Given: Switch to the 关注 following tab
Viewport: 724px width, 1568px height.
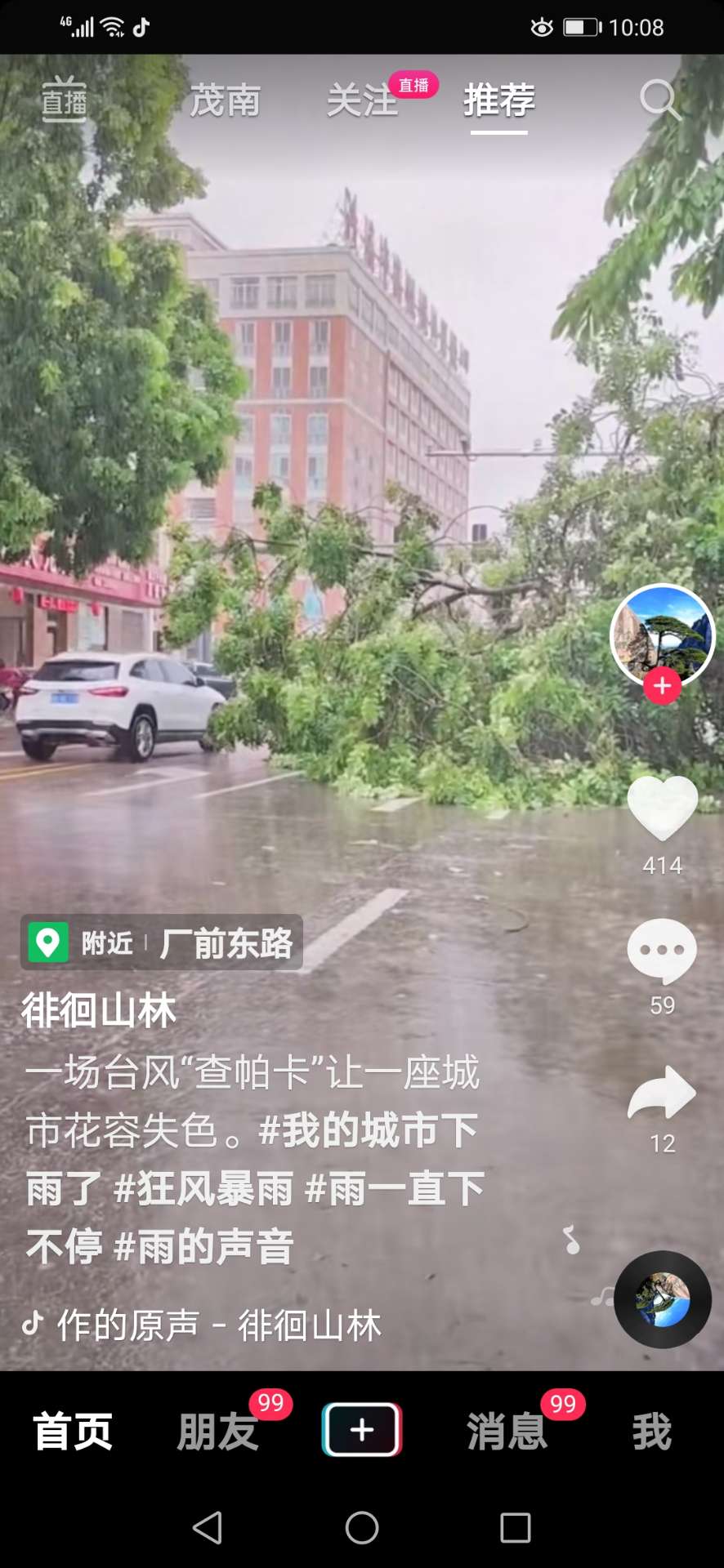Looking at the screenshot, I should (x=362, y=101).
